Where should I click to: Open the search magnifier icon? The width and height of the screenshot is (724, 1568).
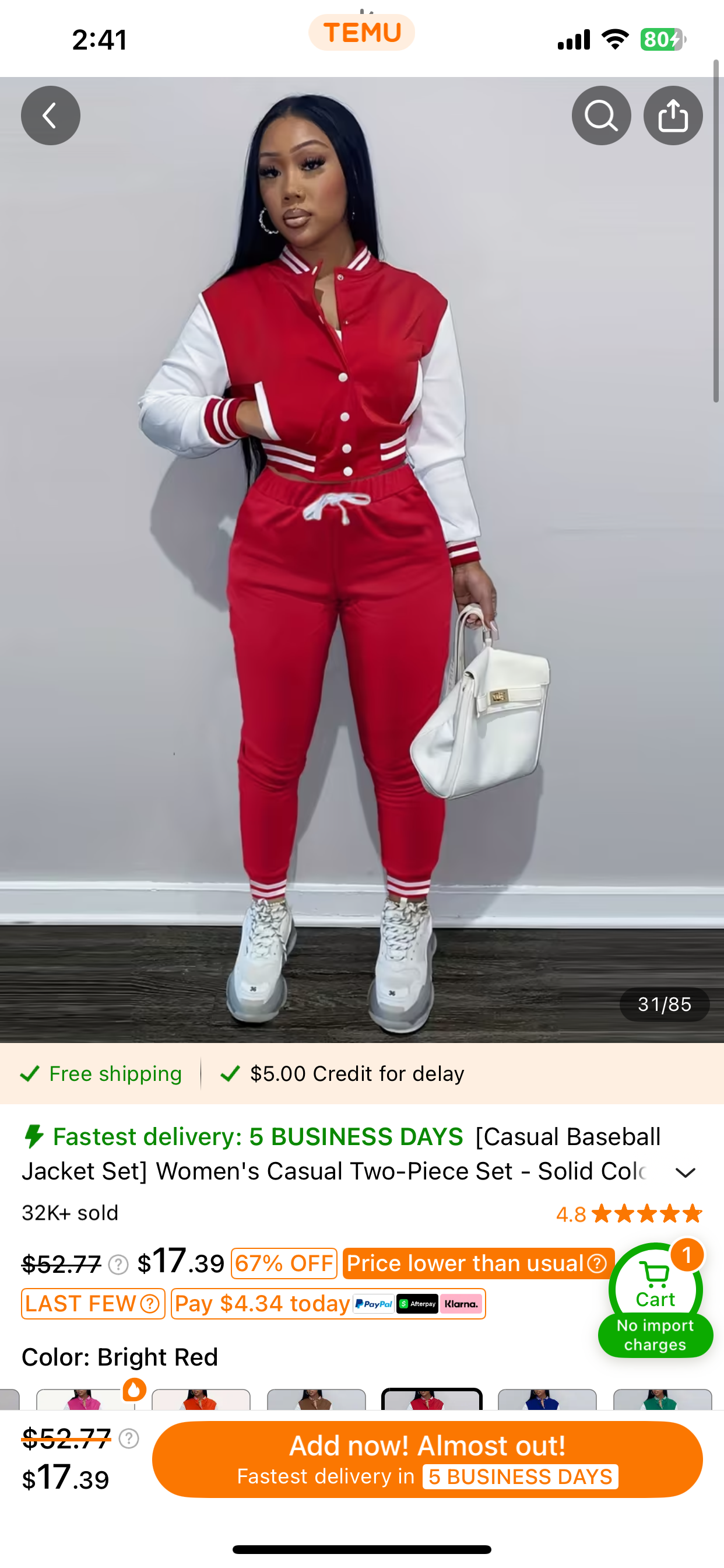coord(600,116)
